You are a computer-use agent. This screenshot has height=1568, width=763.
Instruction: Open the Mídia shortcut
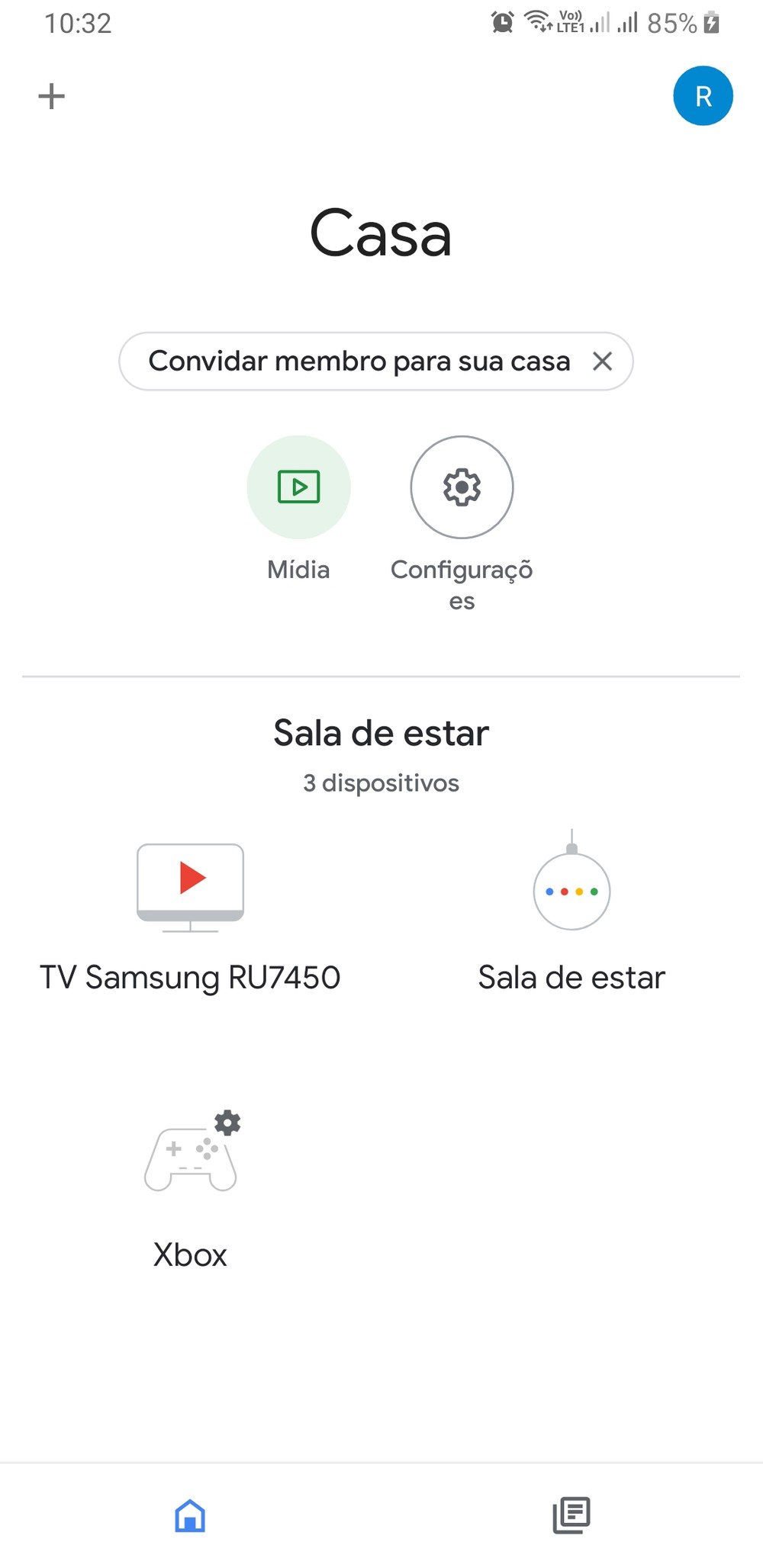click(x=298, y=487)
